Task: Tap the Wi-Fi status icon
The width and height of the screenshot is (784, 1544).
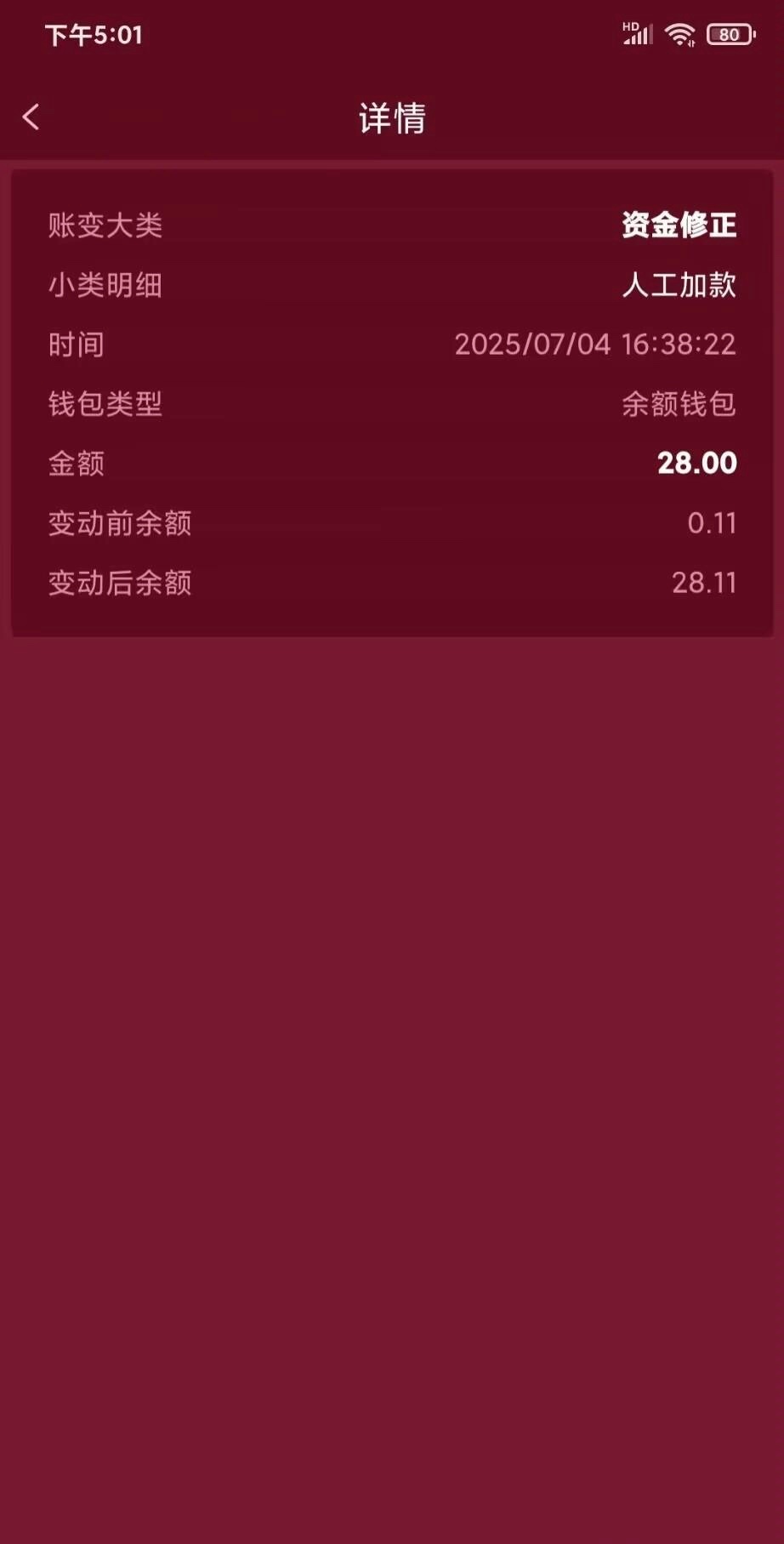Action: [678, 34]
